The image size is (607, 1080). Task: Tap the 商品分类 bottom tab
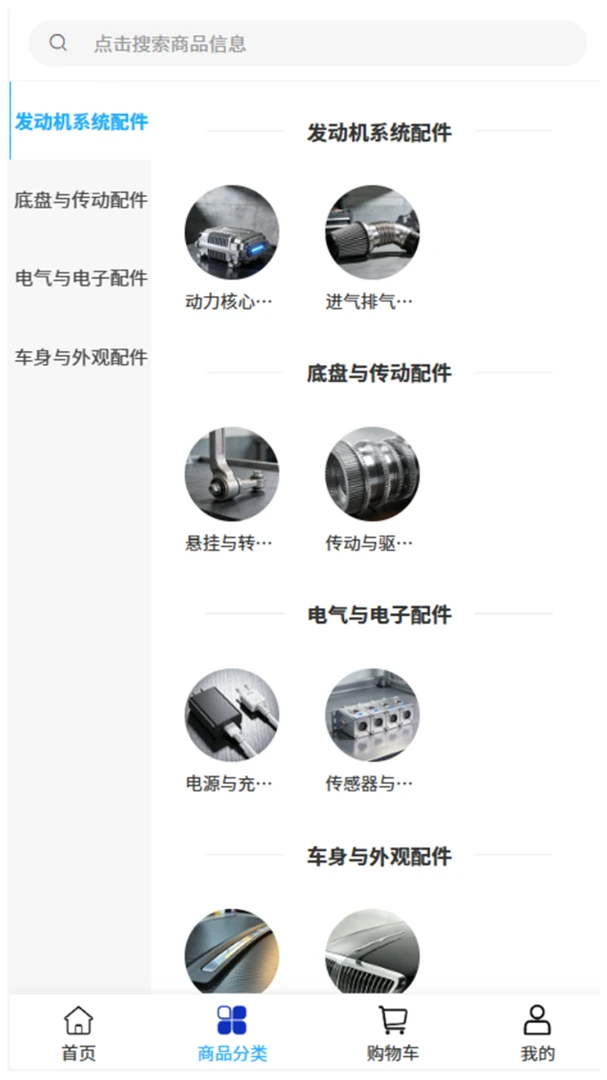[232, 1033]
